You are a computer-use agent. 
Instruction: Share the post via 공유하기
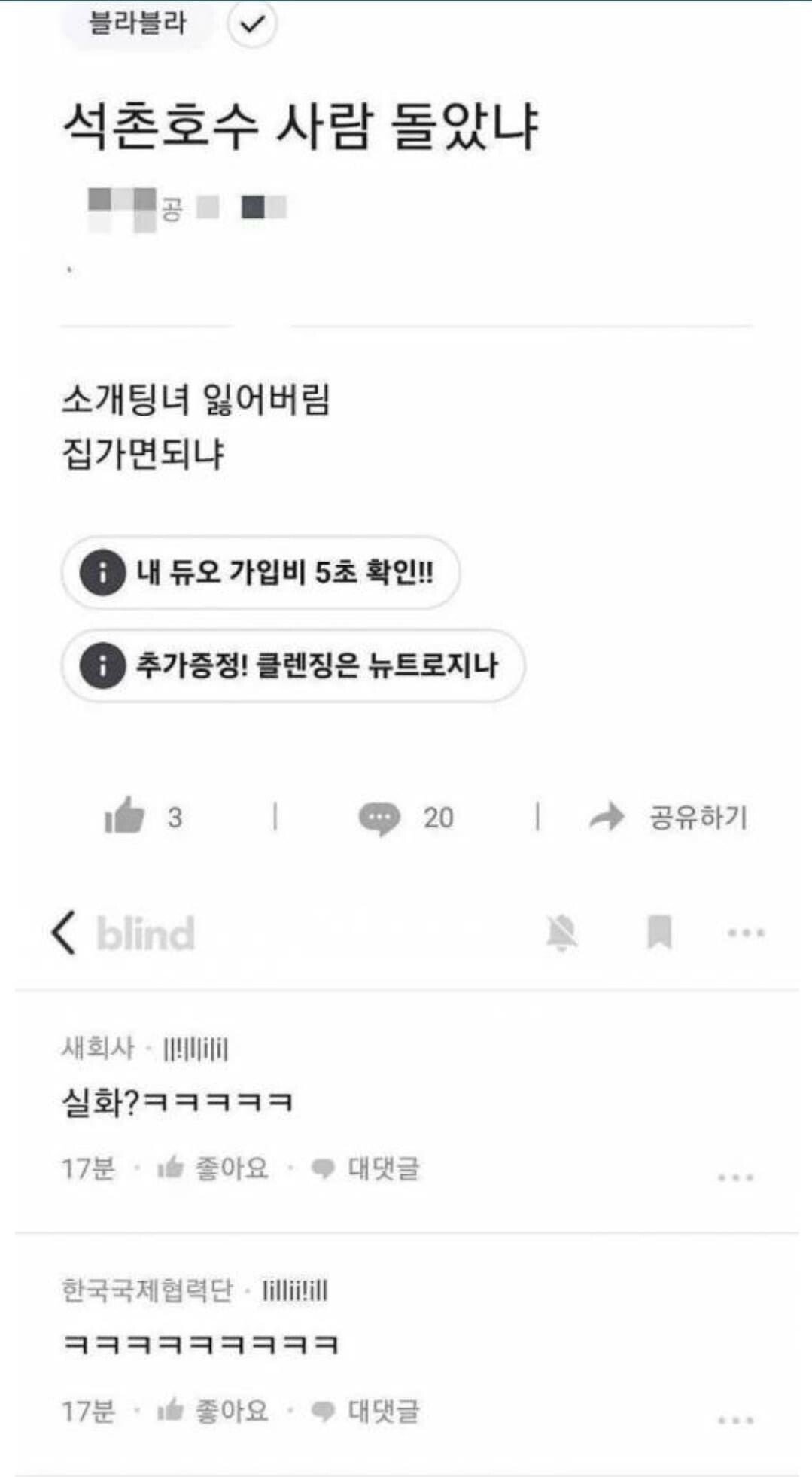coord(668,818)
